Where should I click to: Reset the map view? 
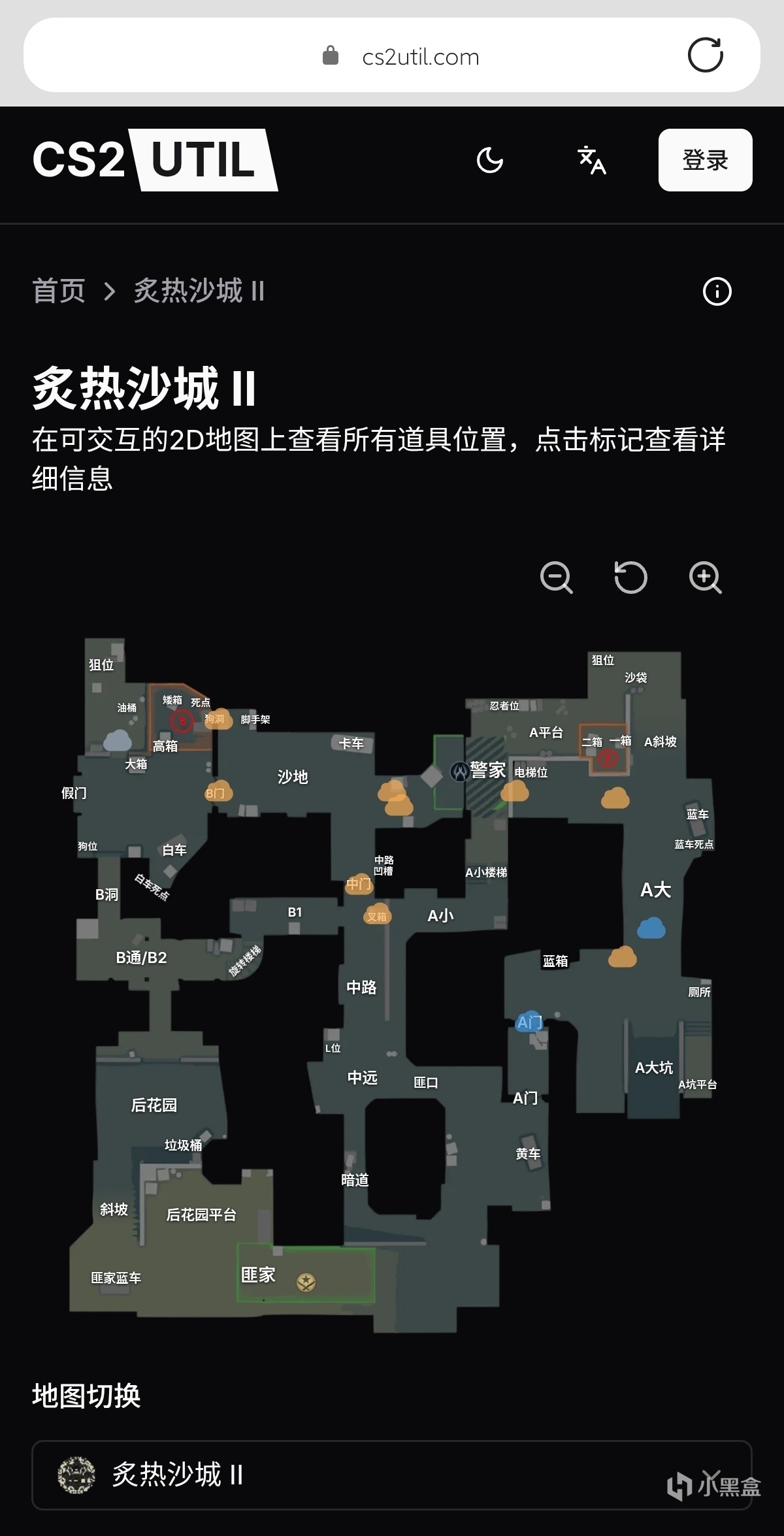630,578
